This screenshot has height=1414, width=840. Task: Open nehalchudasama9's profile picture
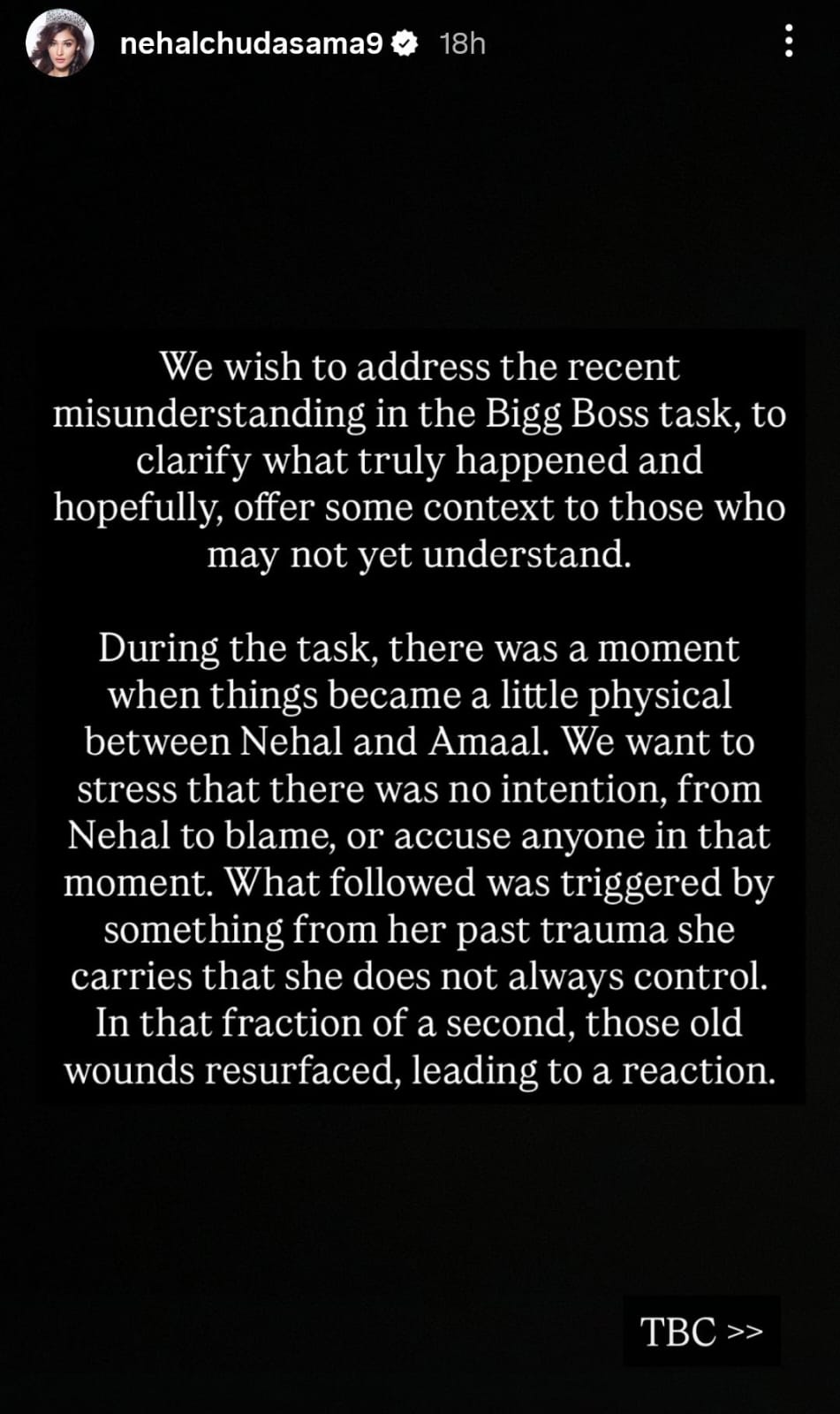(60, 43)
